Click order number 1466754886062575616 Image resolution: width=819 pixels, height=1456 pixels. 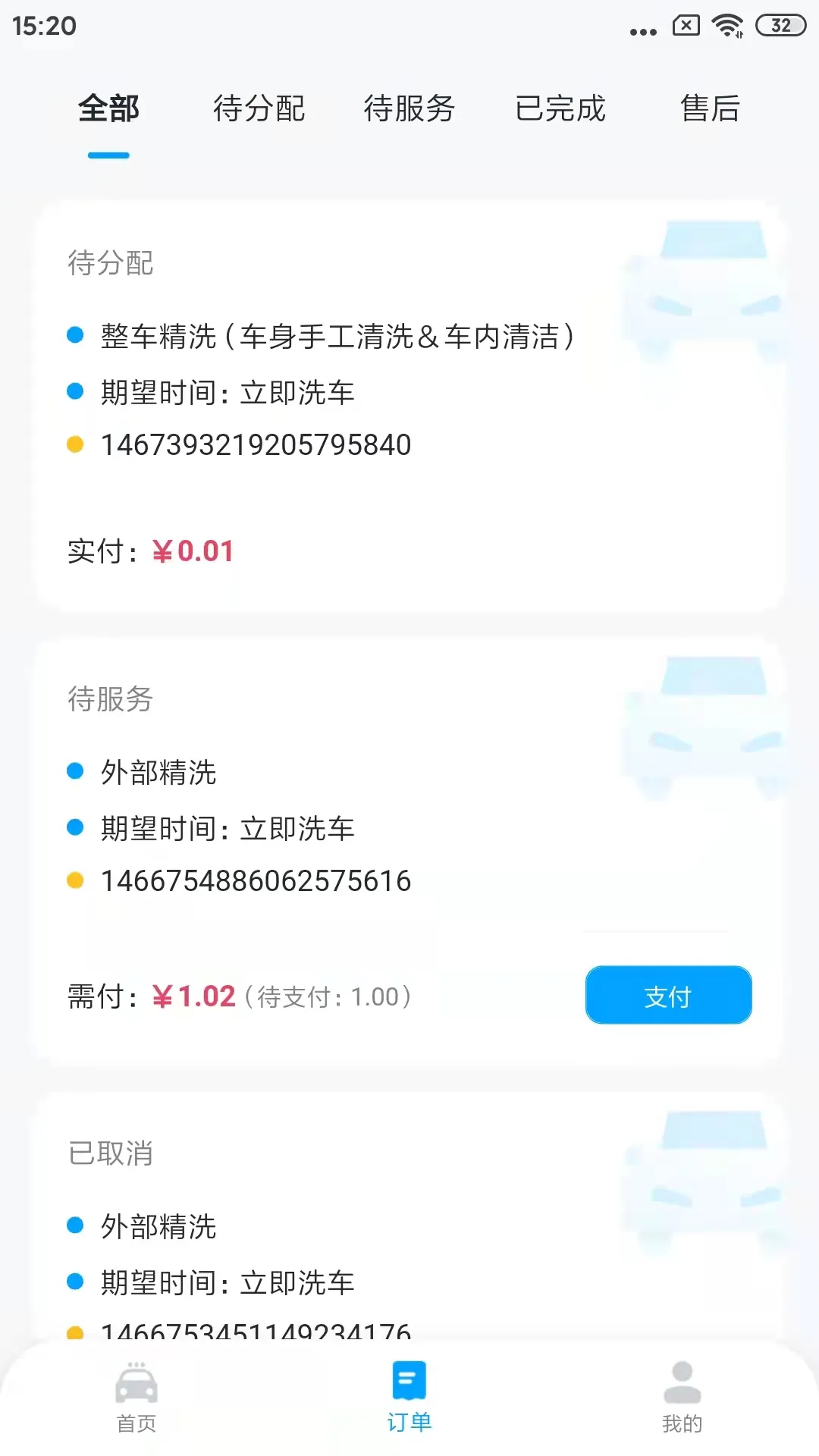pos(256,880)
